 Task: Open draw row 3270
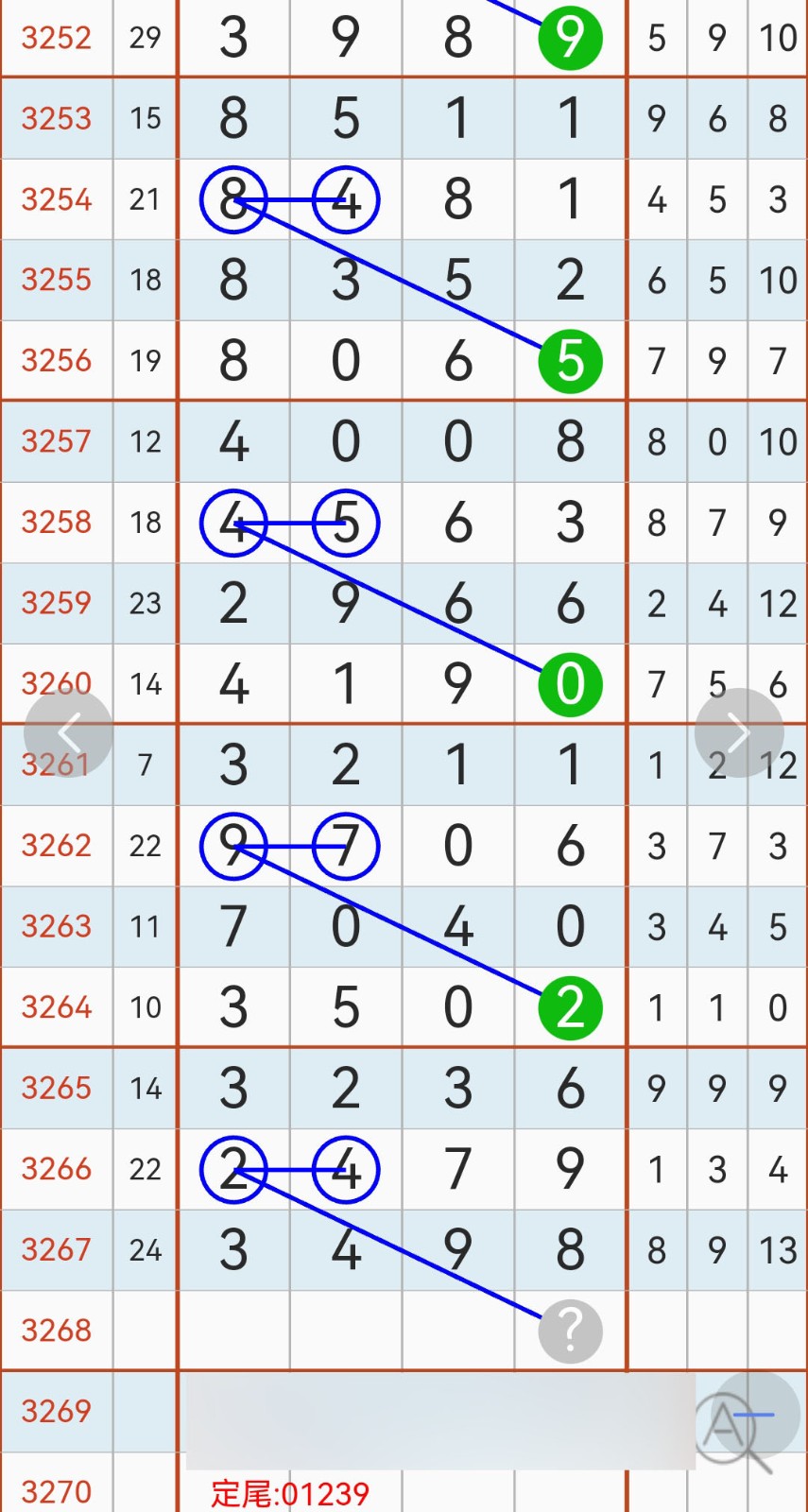point(57,1490)
